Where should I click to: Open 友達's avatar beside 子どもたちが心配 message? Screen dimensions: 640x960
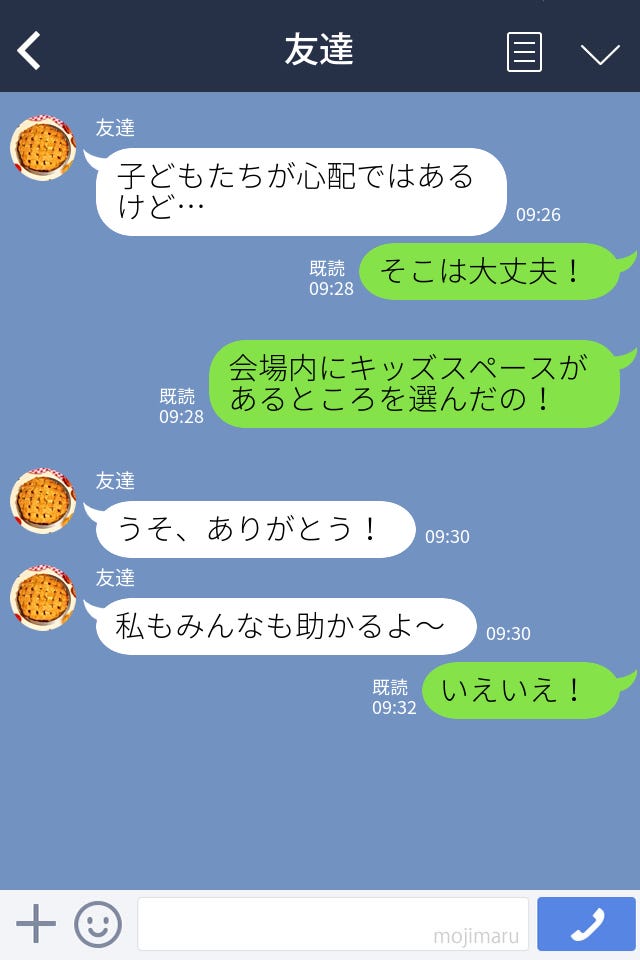(x=43, y=148)
